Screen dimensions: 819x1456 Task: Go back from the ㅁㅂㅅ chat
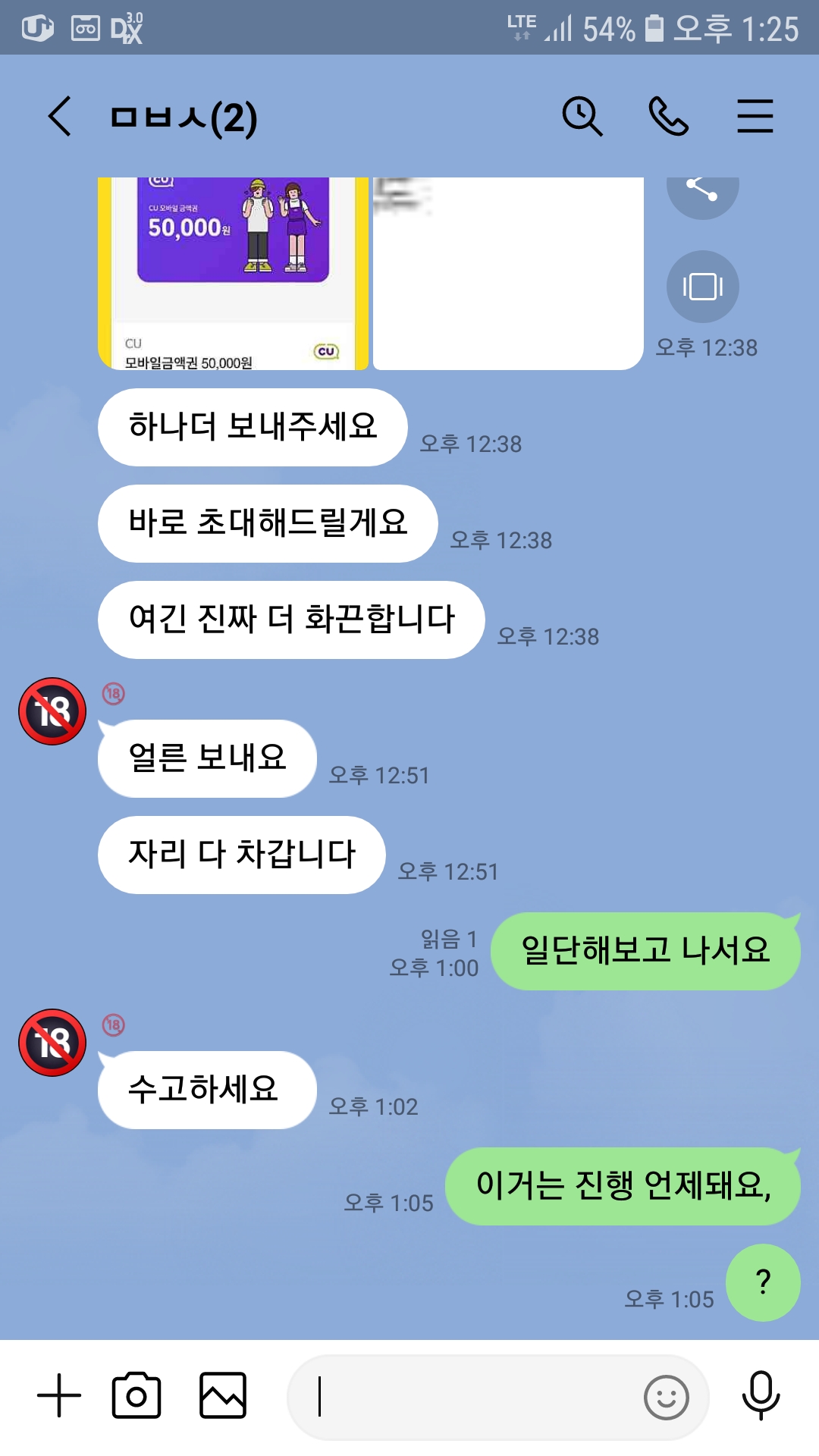click(60, 117)
